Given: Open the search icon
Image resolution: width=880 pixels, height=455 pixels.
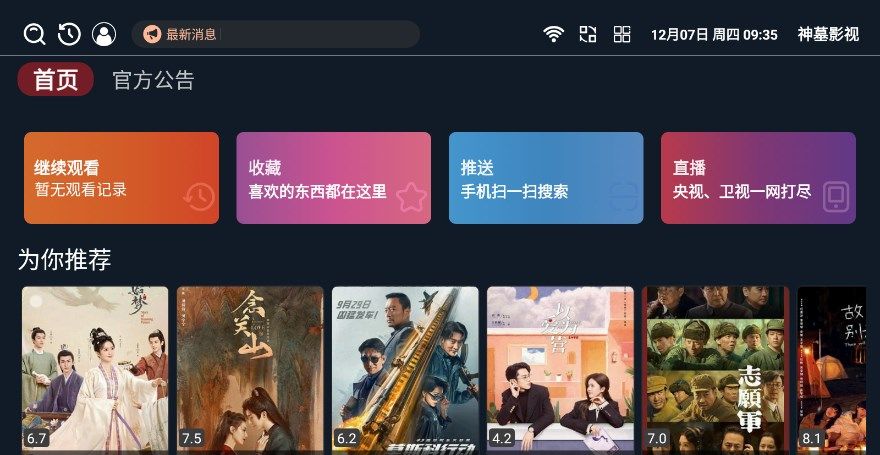Looking at the screenshot, I should (35, 34).
